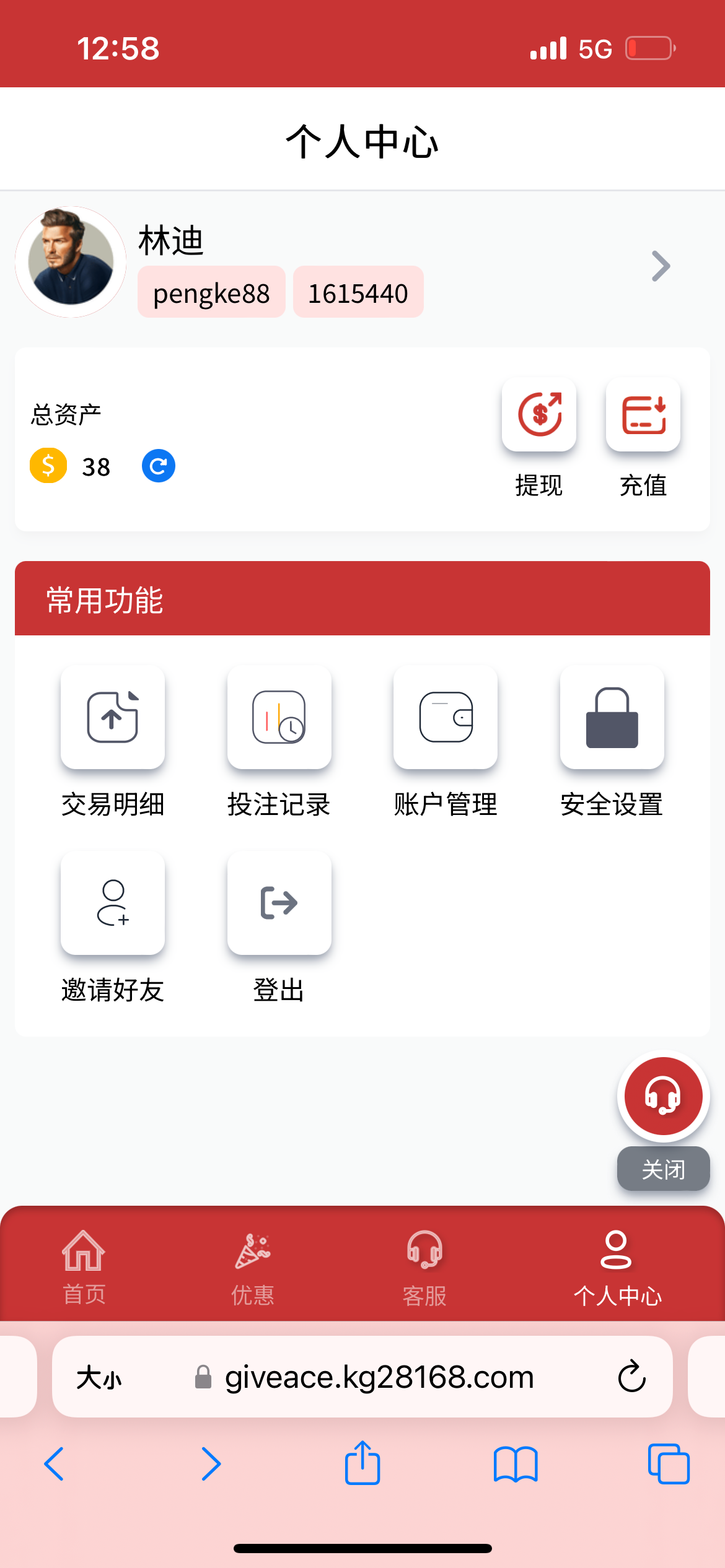Open the 充值 recharge option
Viewport: 725px width, 1568px height.
[643, 415]
